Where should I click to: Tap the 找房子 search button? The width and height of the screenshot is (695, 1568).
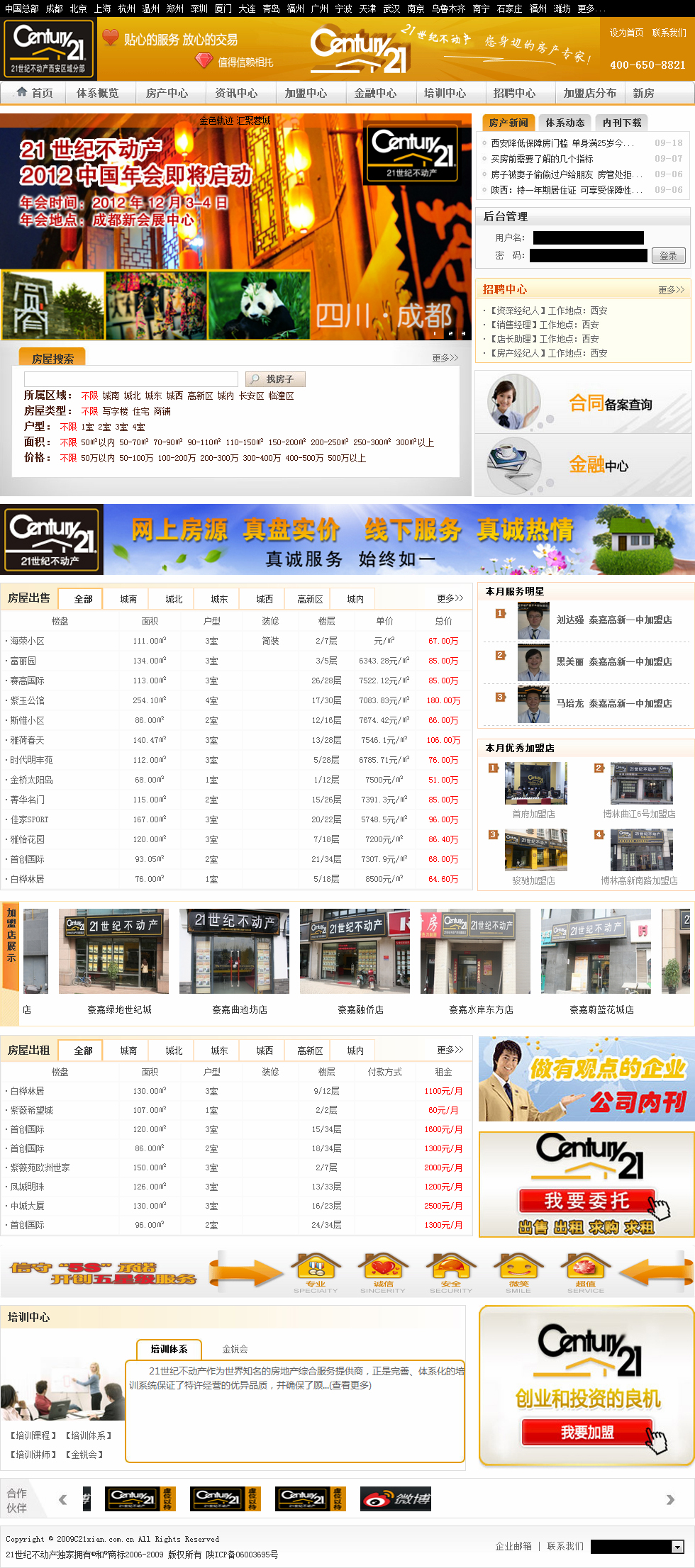tap(274, 379)
